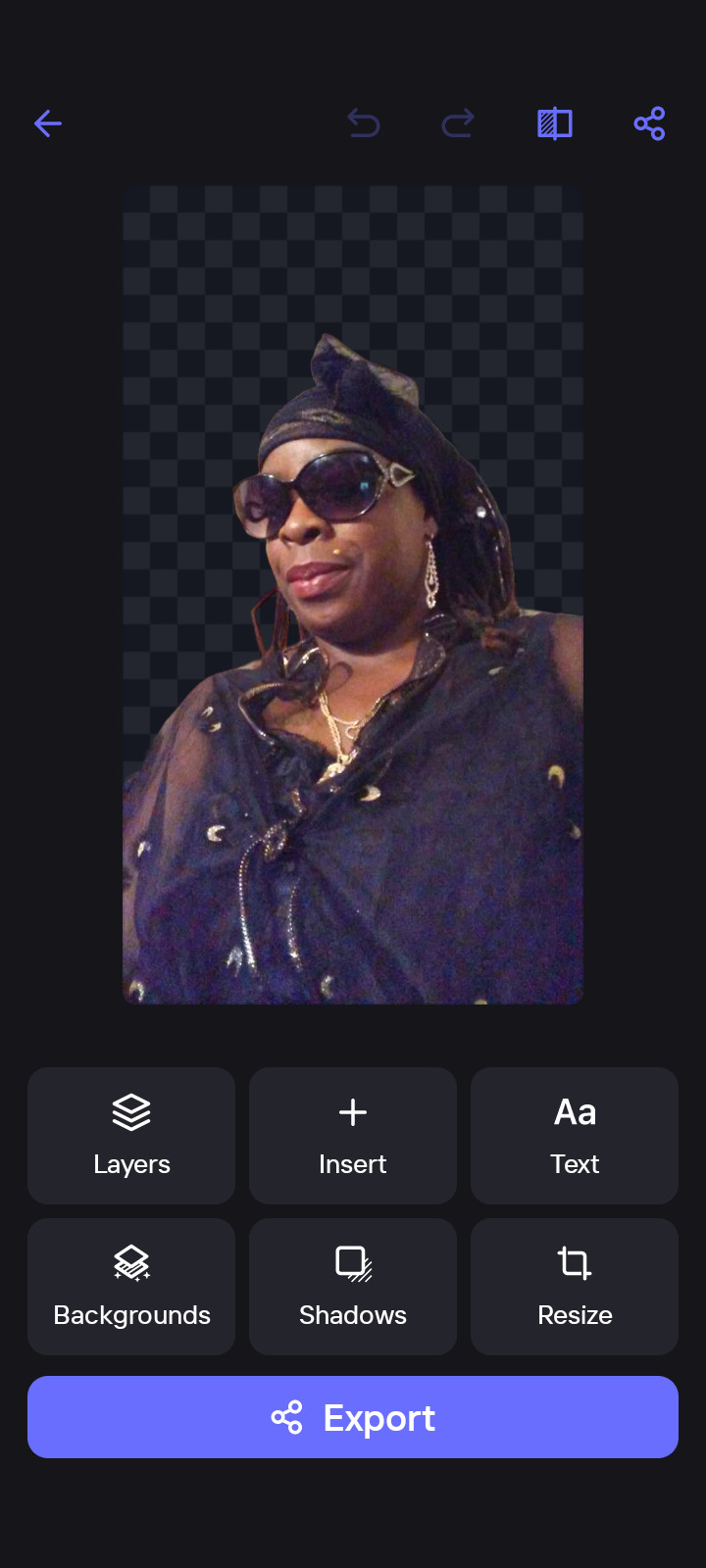Open the Backgrounds options
This screenshot has height=1568, width=706.
(x=131, y=1287)
